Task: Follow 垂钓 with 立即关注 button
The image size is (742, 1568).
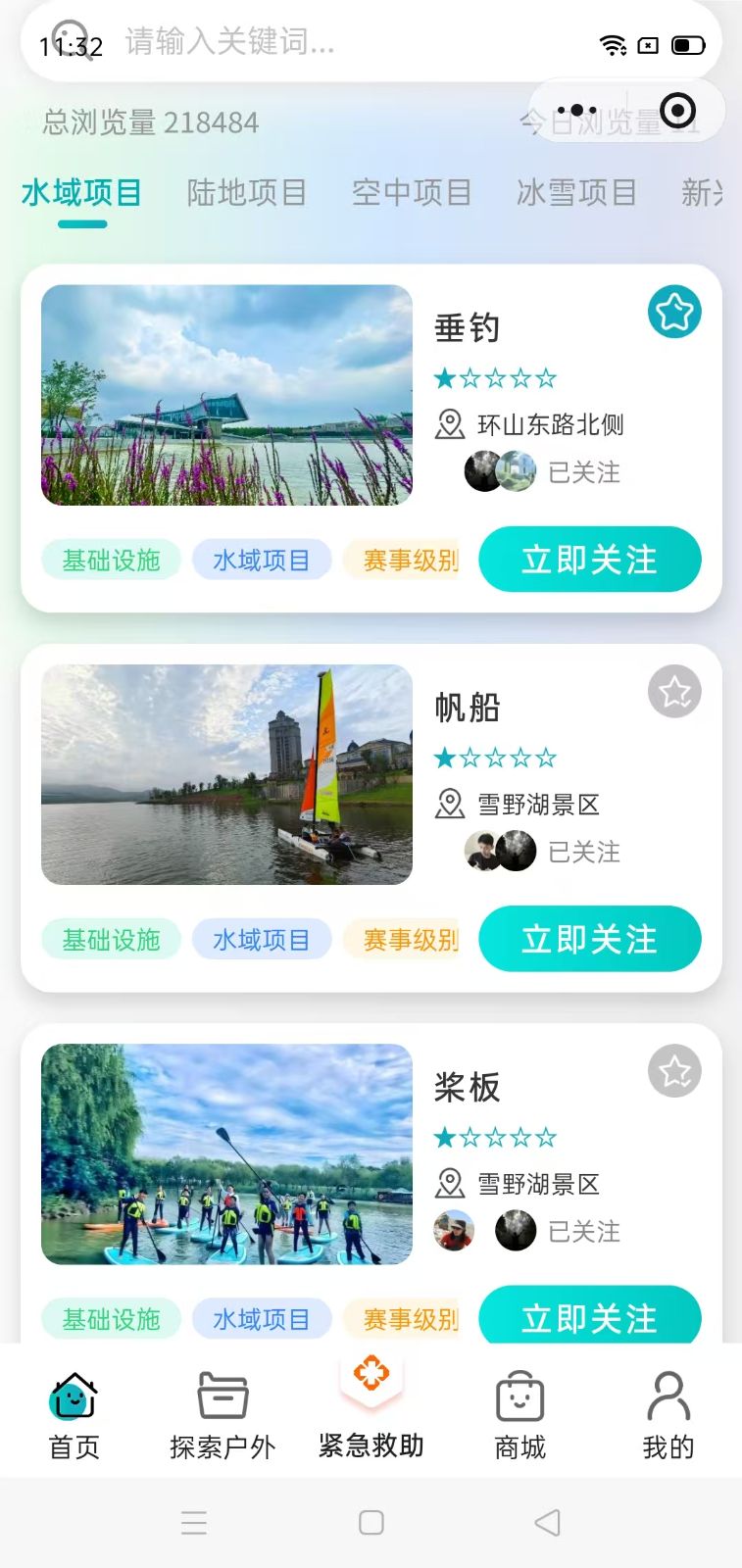Action: click(x=589, y=560)
